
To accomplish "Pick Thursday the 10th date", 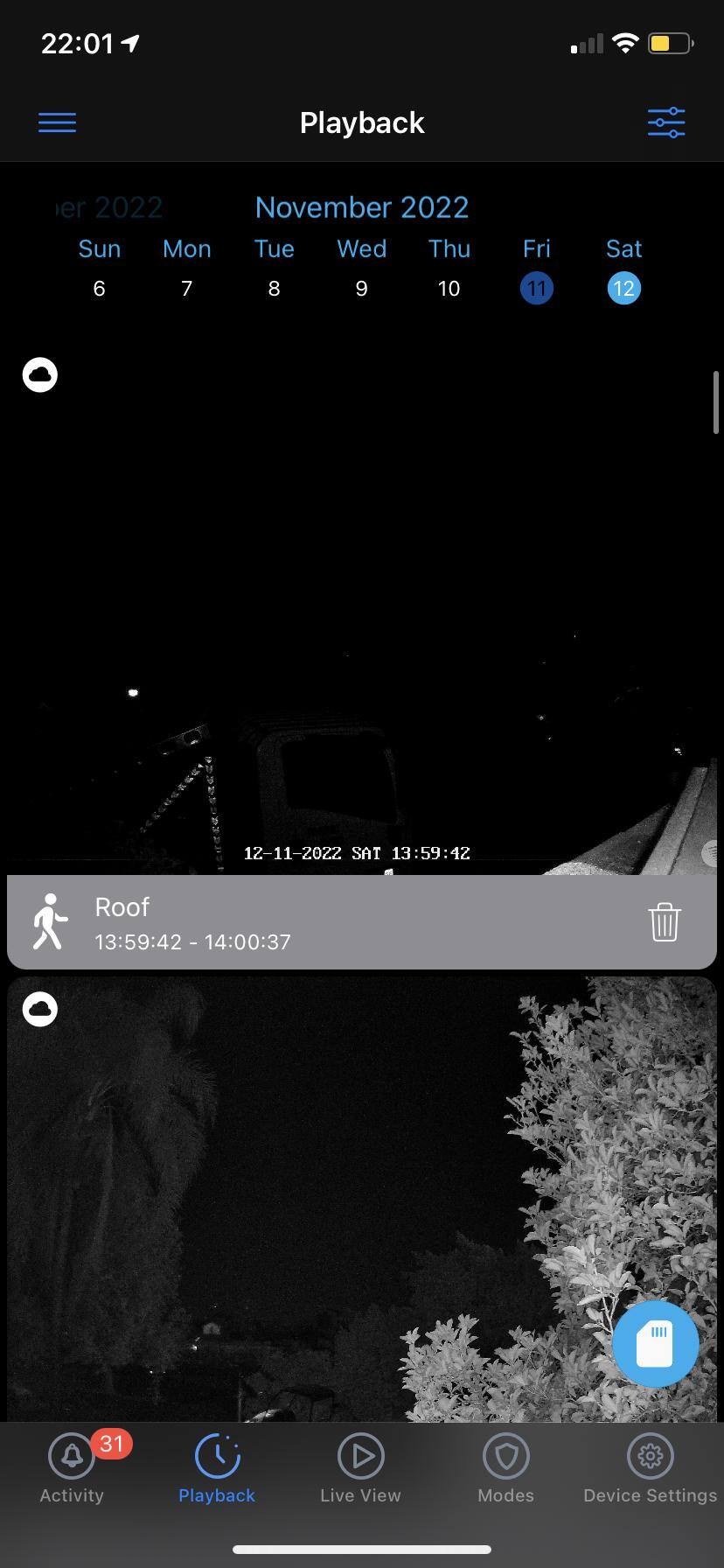I will pyautogui.click(x=449, y=289).
